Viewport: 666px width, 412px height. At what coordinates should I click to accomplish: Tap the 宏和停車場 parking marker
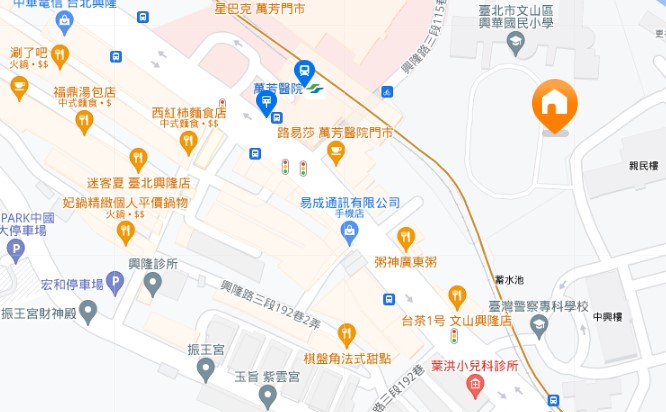(116, 284)
